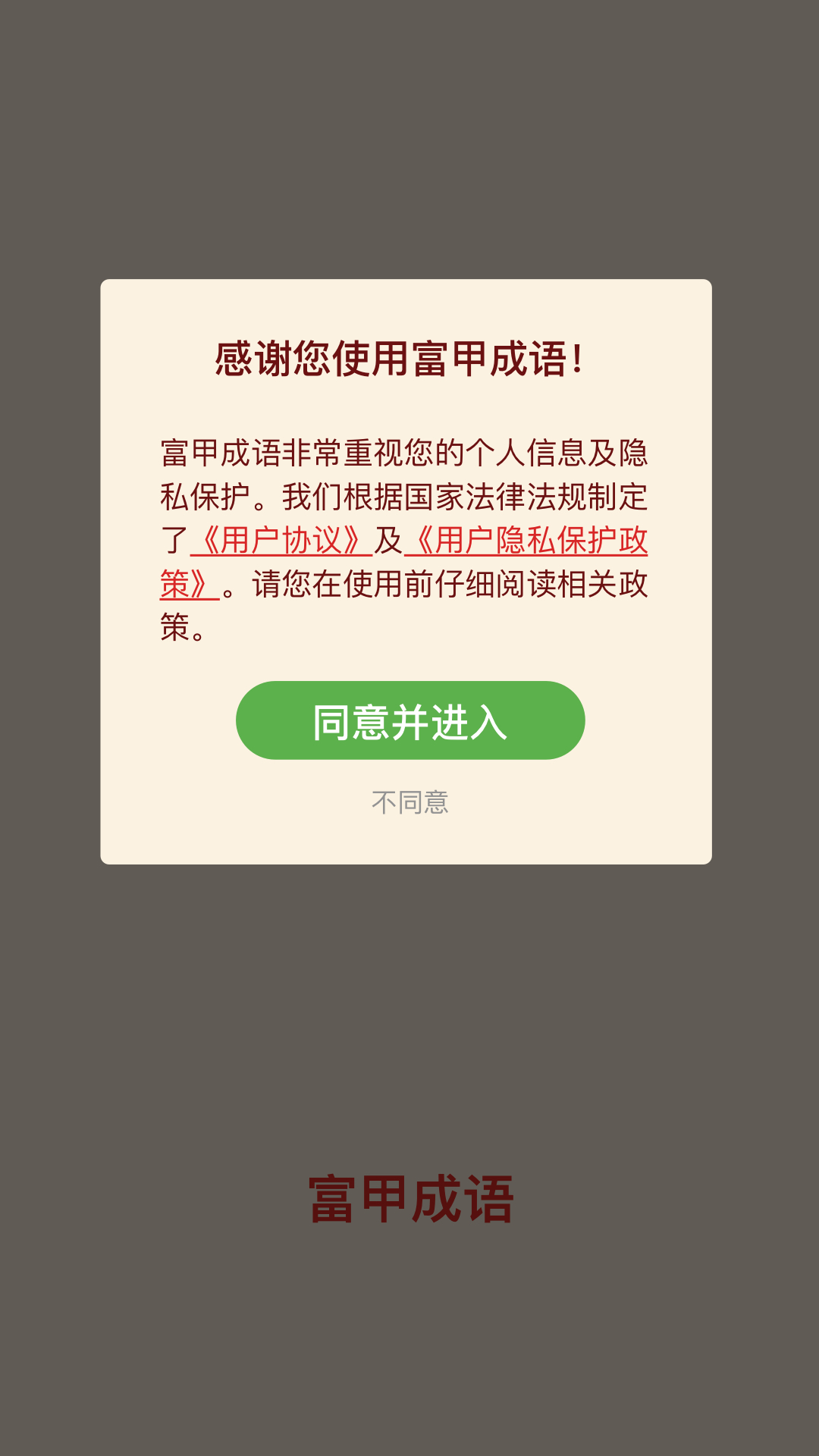The height and width of the screenshot is (1456, 819).
Task: Select 不同意 to decline the agreement
Action: point(409,802)
